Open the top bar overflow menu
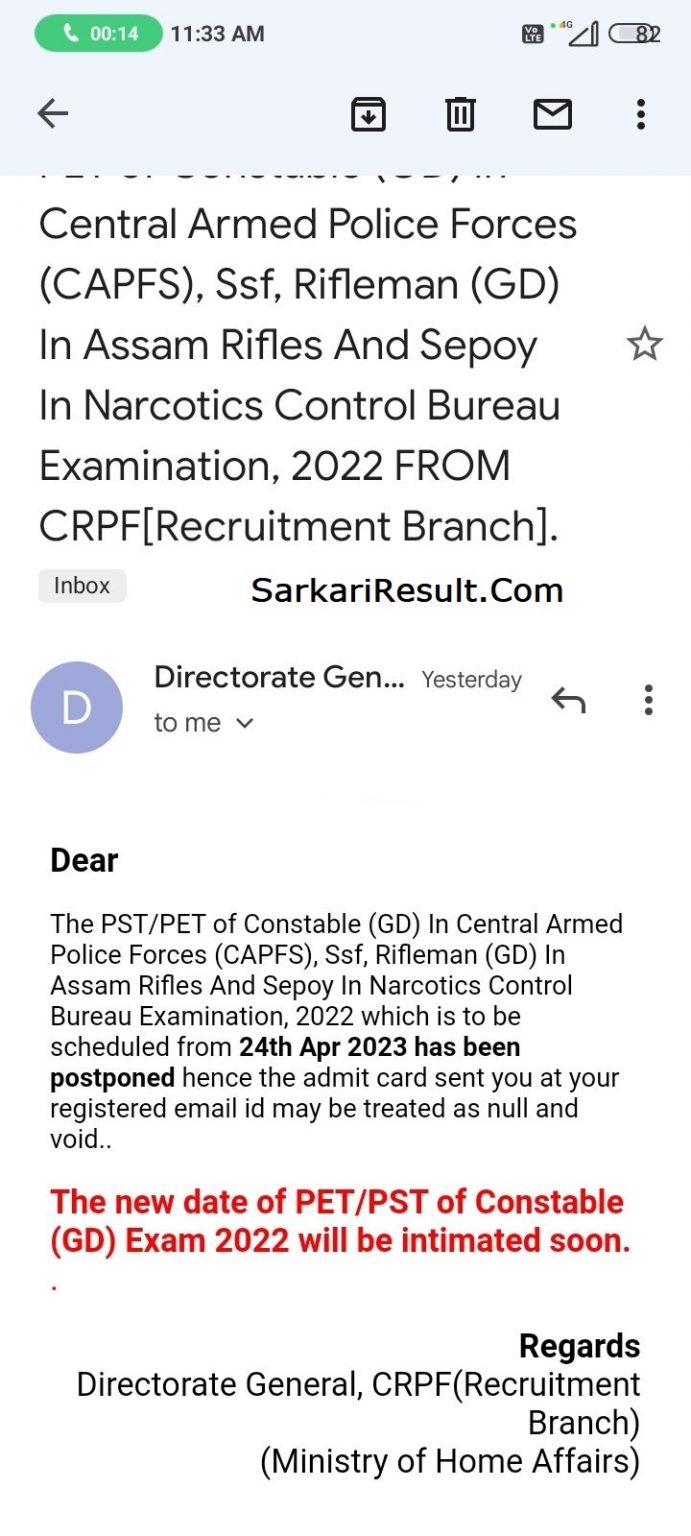This screenshot has width=691, height=1536. 641,114
